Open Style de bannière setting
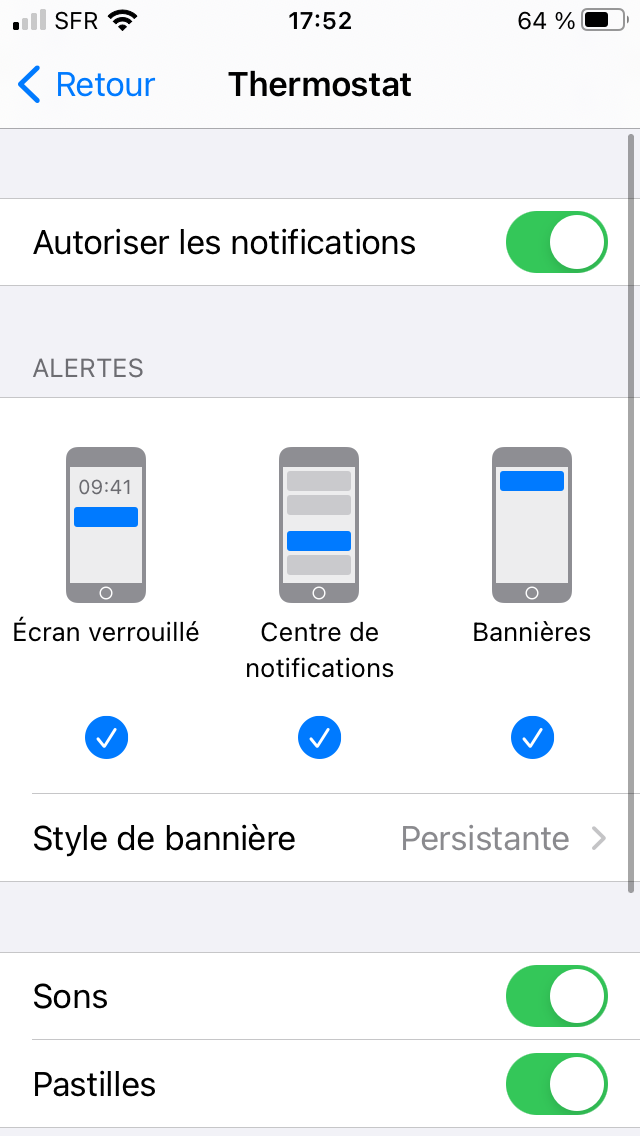 click(x=320, y=838)
